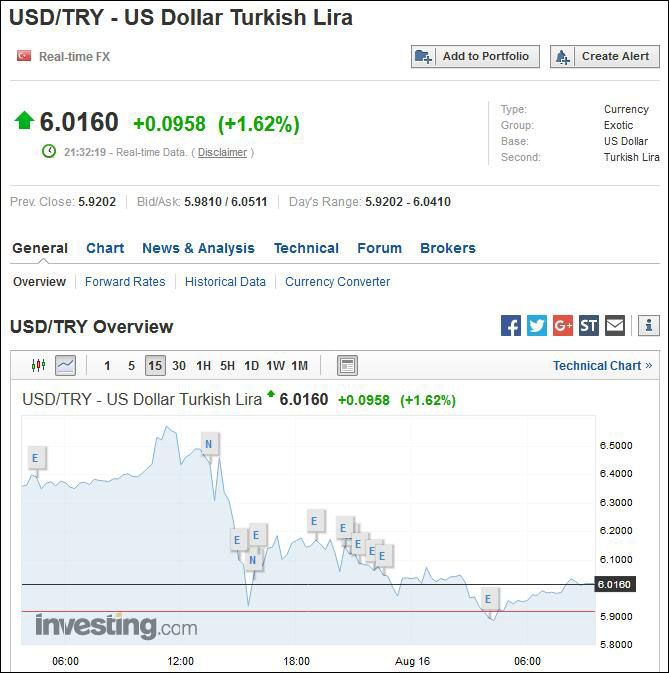Screen dimensions: 669x673
Task: Switch to the Chart tab
Action: point(105,248)
